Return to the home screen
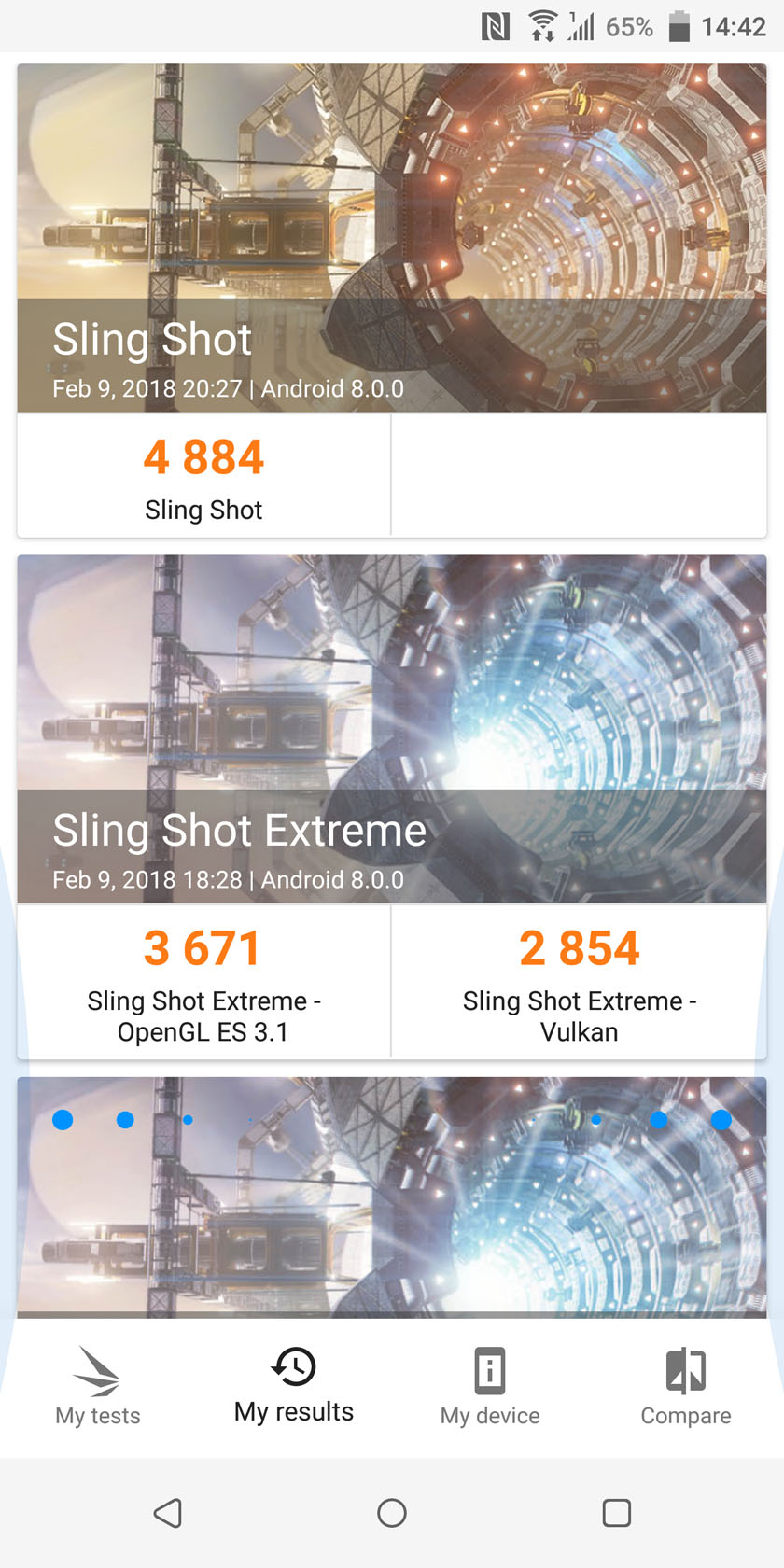The width and height of the screenshot is (784, 1568). [x=392, y=1513]
